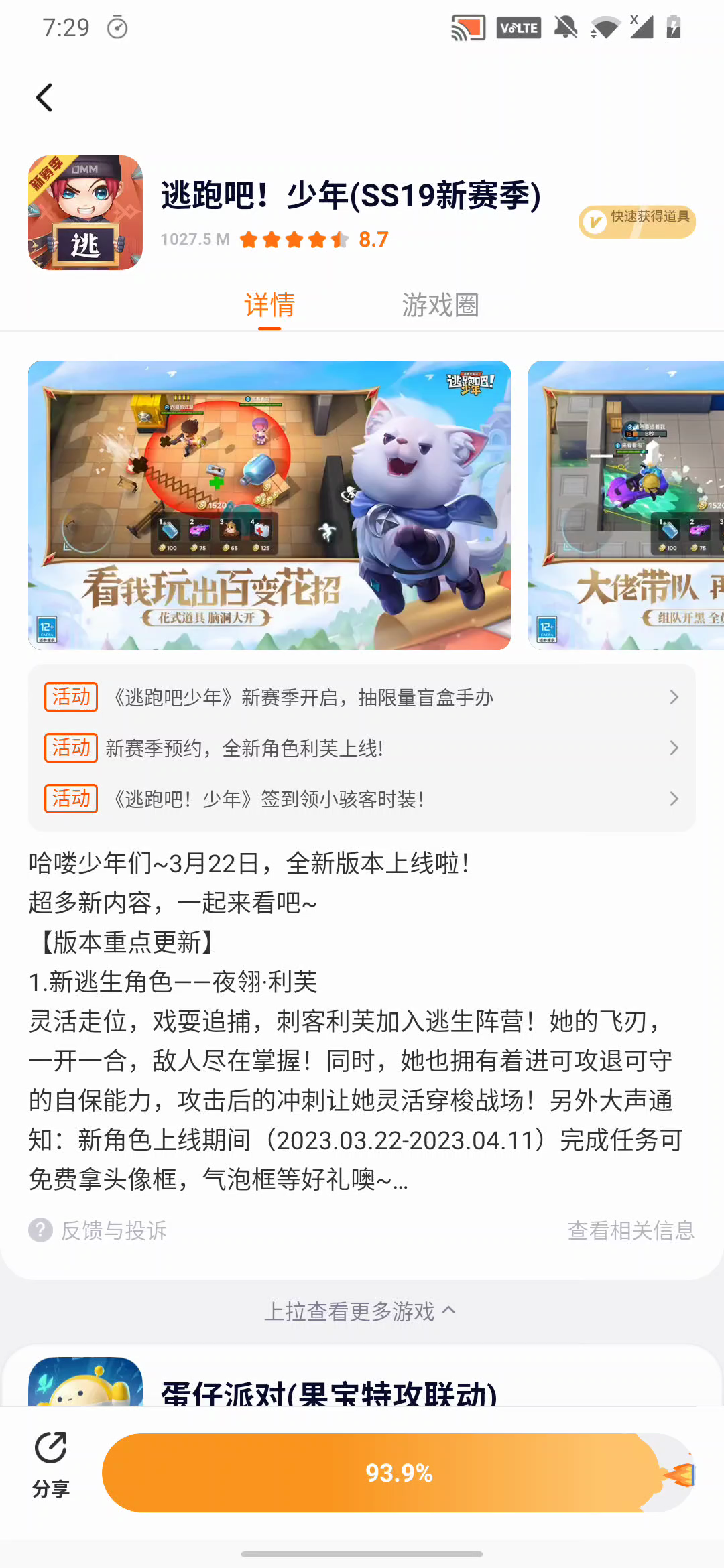
Task: Open 新赛季开启，抽限量盲盒手办 activity
Action: coord(362,698)
